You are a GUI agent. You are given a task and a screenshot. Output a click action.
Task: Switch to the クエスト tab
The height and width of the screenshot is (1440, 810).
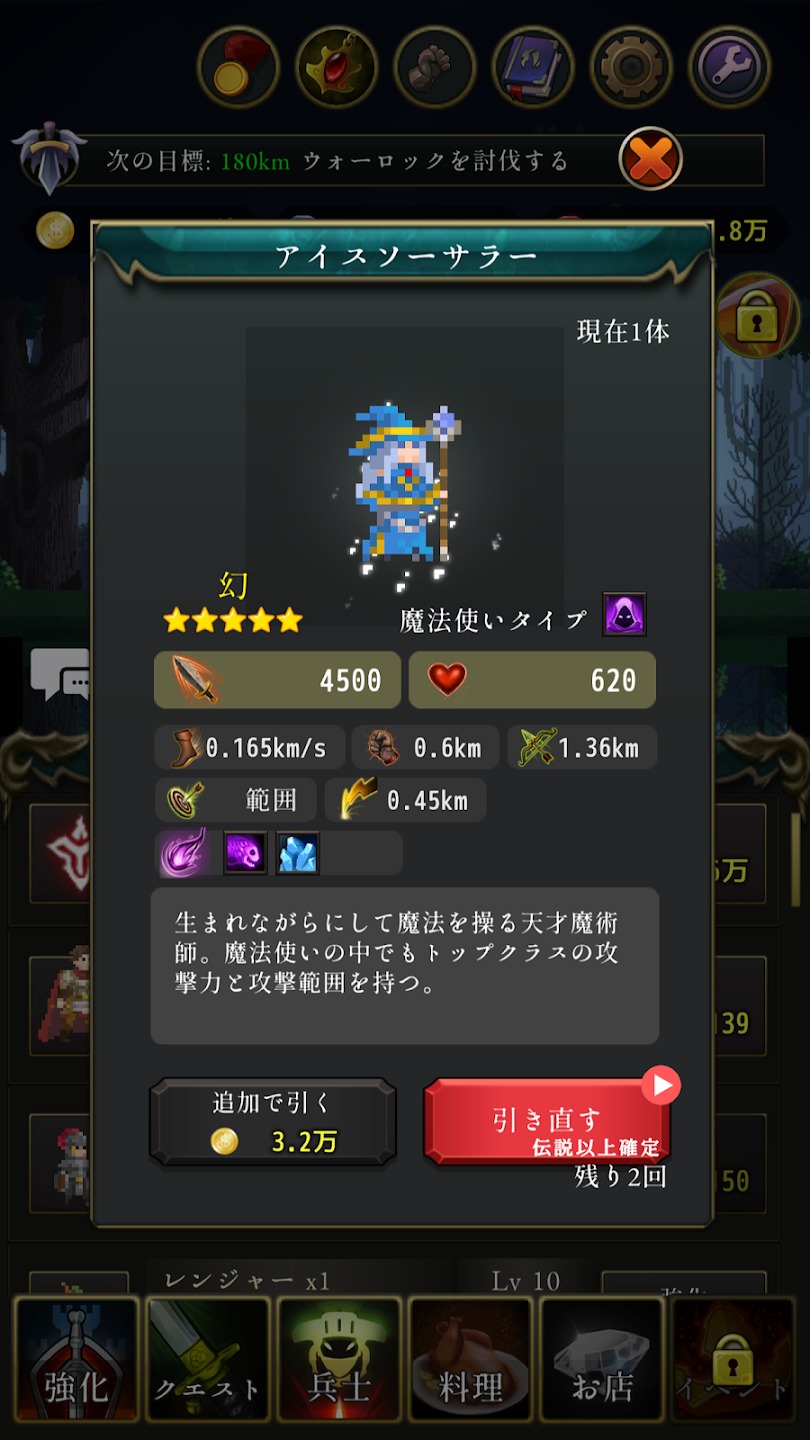point(208,1358)
